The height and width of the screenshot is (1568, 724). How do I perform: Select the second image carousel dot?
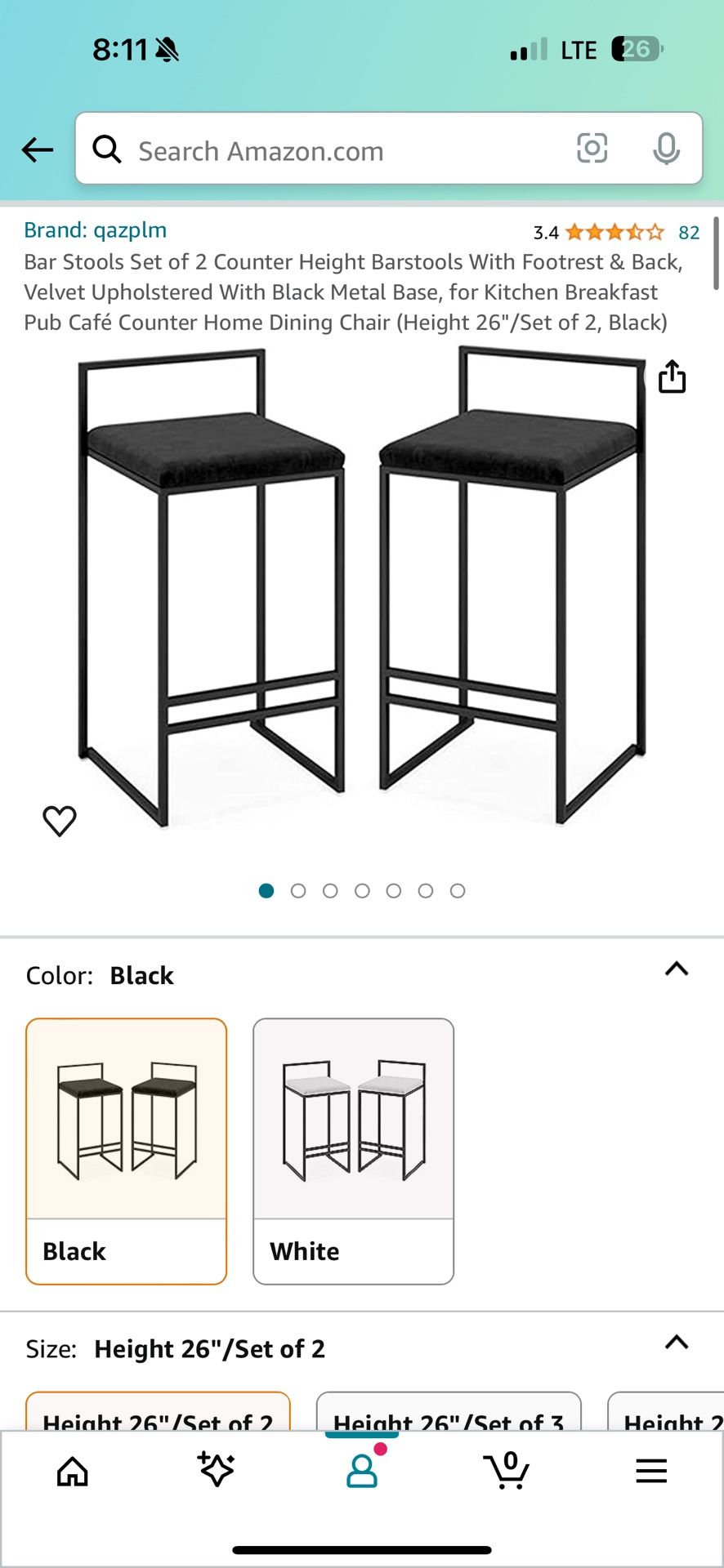[x=298, y=890]
